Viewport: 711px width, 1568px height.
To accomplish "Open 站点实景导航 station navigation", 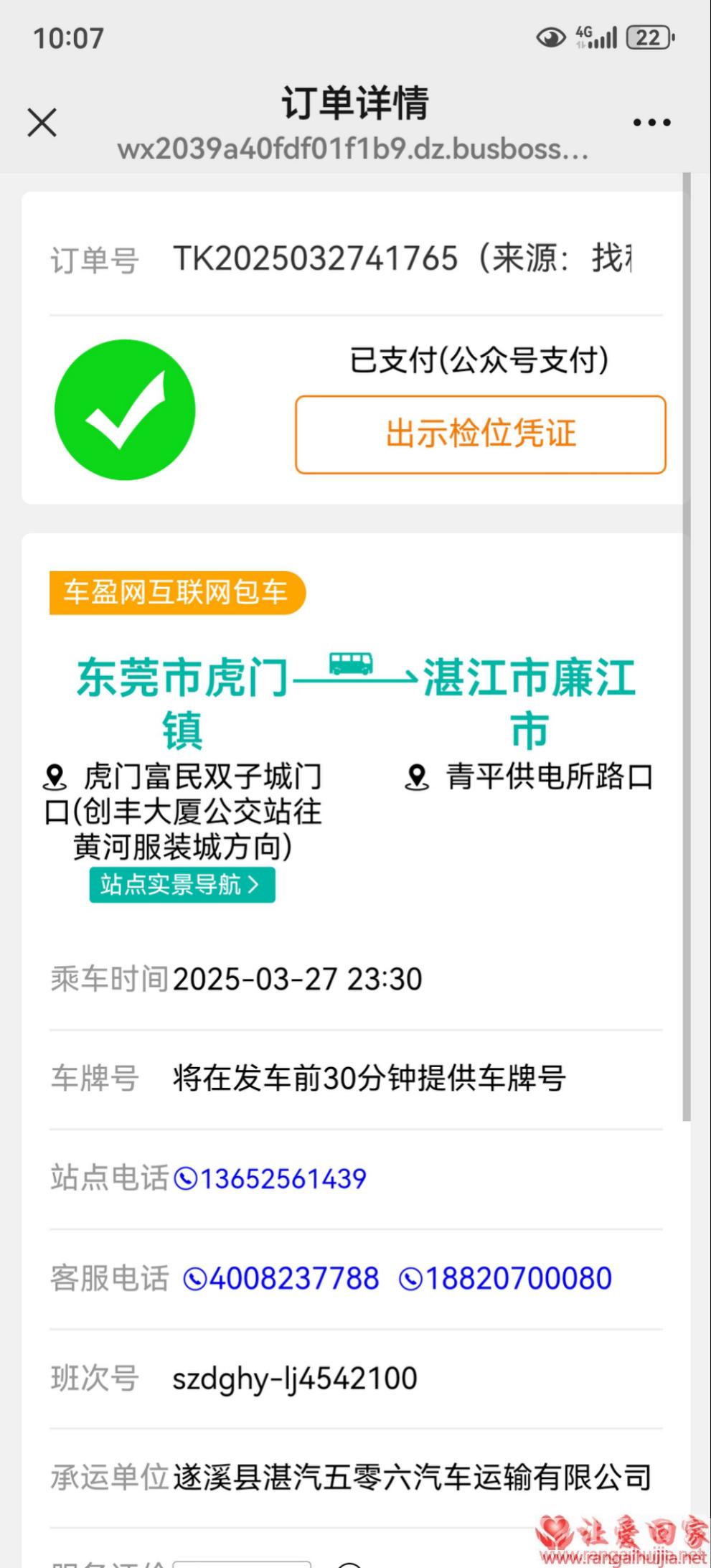I will pos(182,884).
